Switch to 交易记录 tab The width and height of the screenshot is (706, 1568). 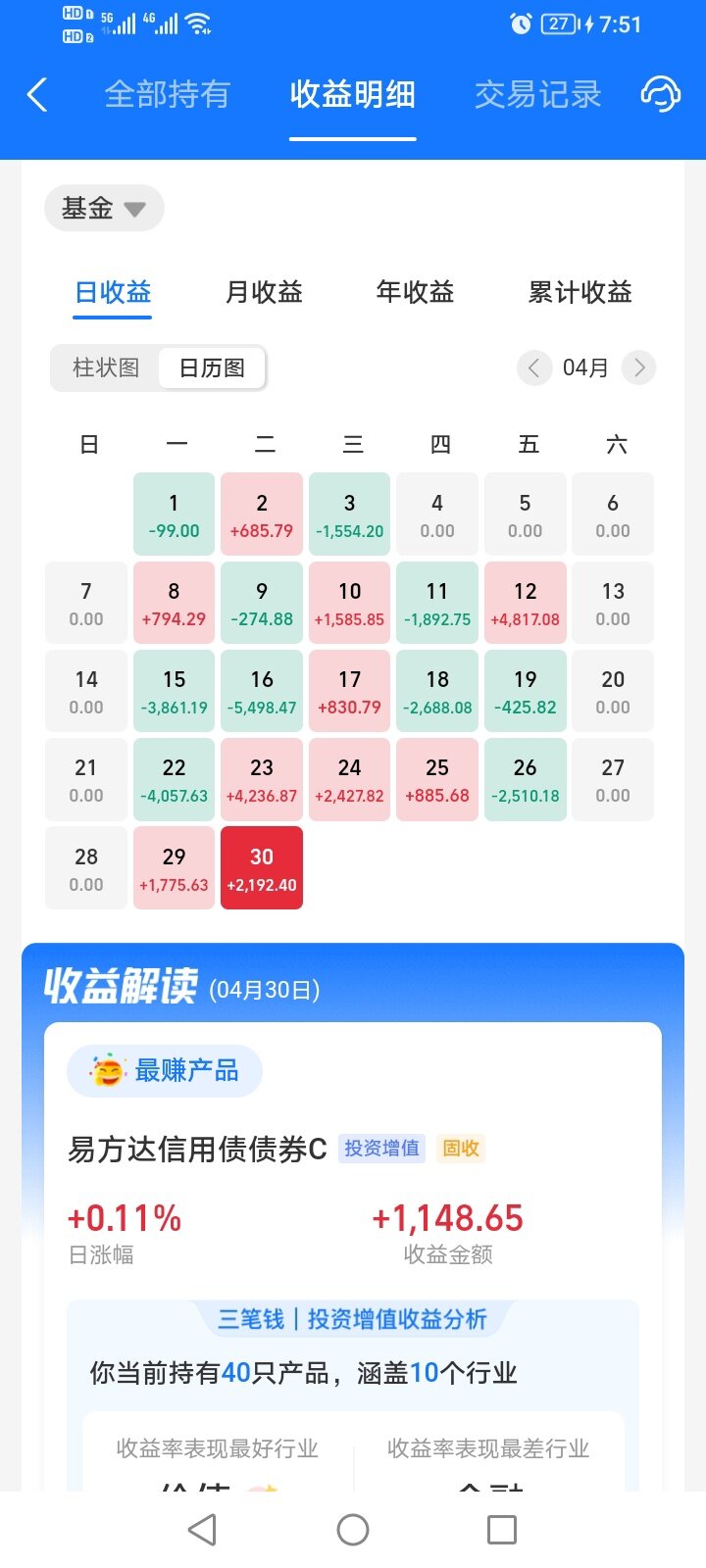click(537, 95)
